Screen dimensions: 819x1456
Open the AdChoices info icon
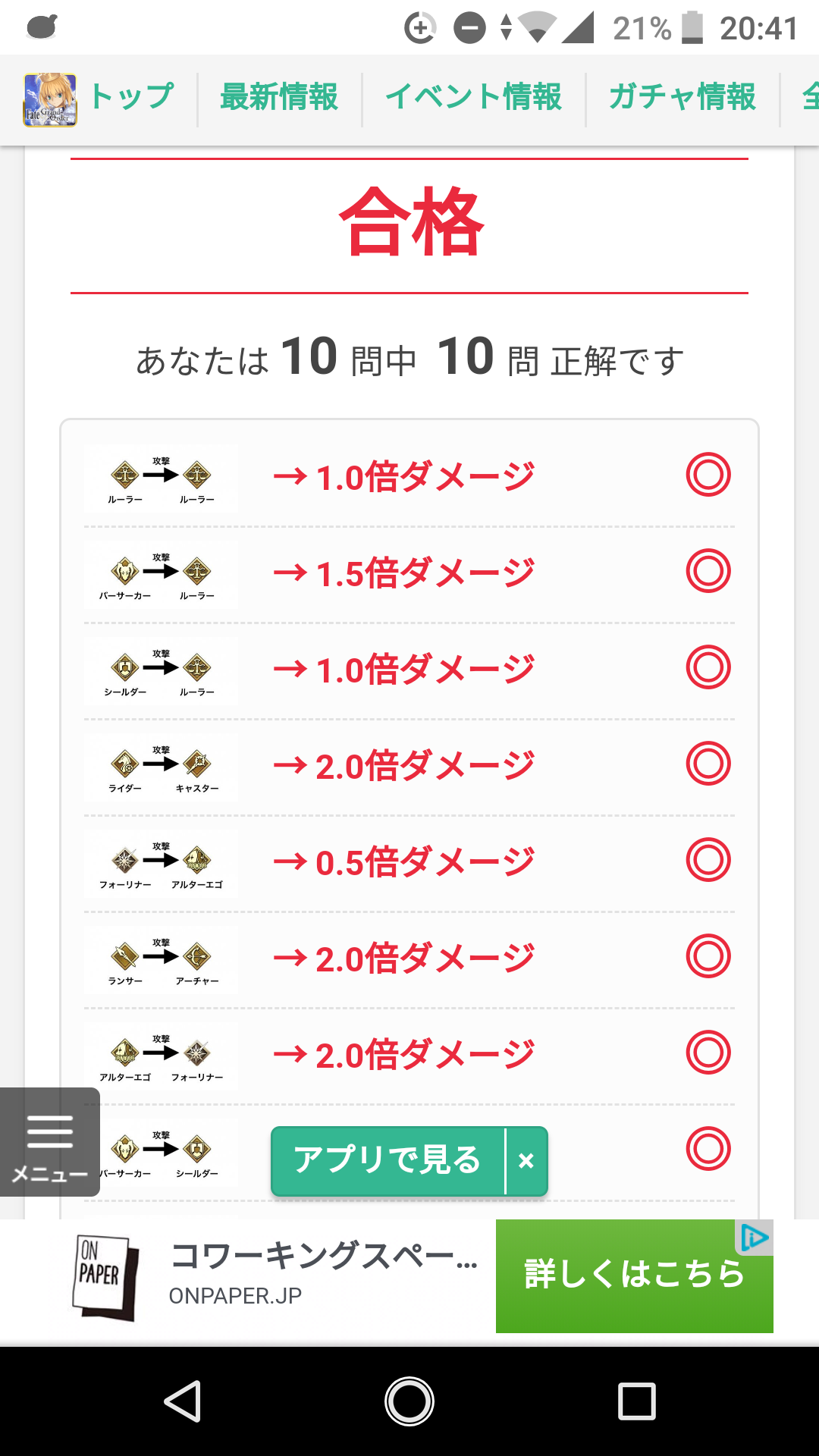tap(755, 1238)
